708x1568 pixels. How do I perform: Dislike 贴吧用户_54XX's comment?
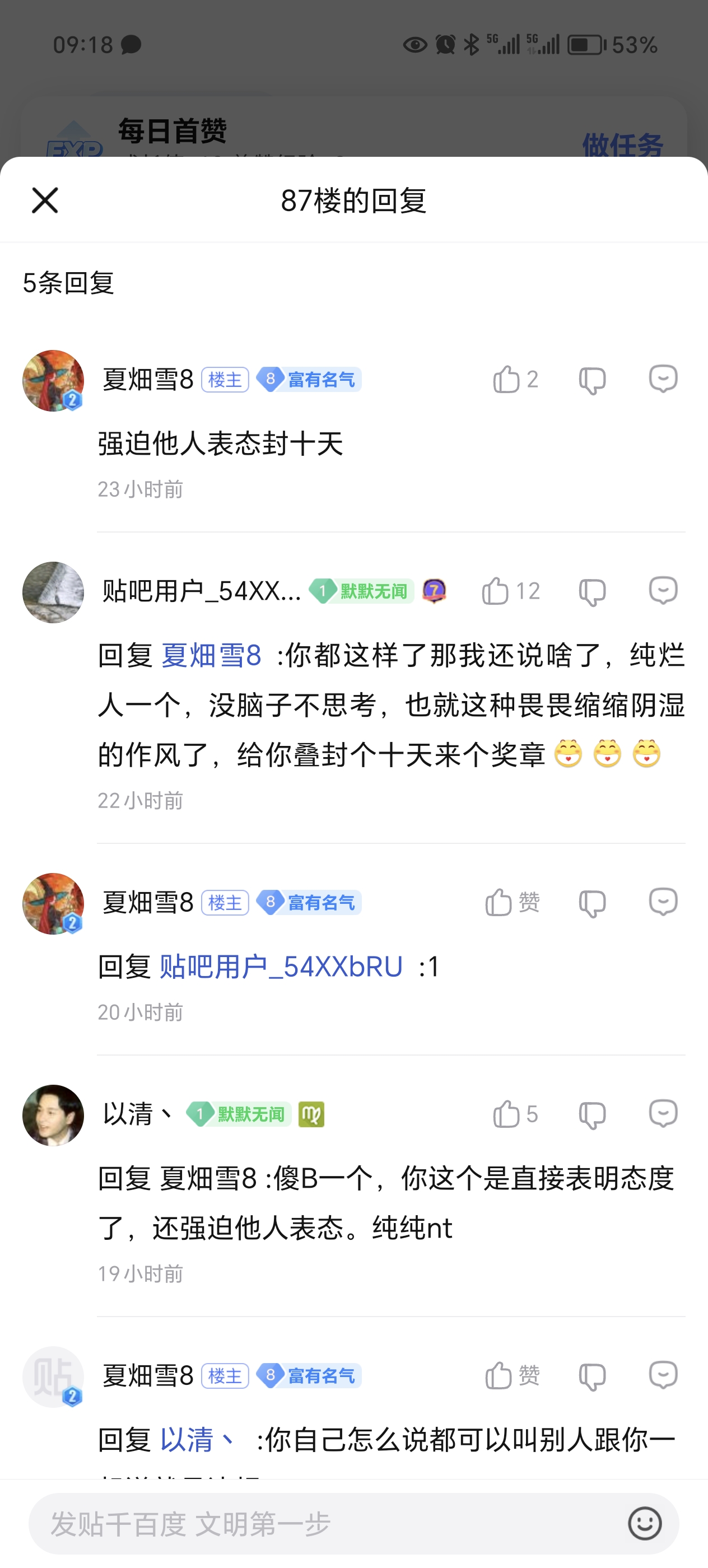(591, 593)
